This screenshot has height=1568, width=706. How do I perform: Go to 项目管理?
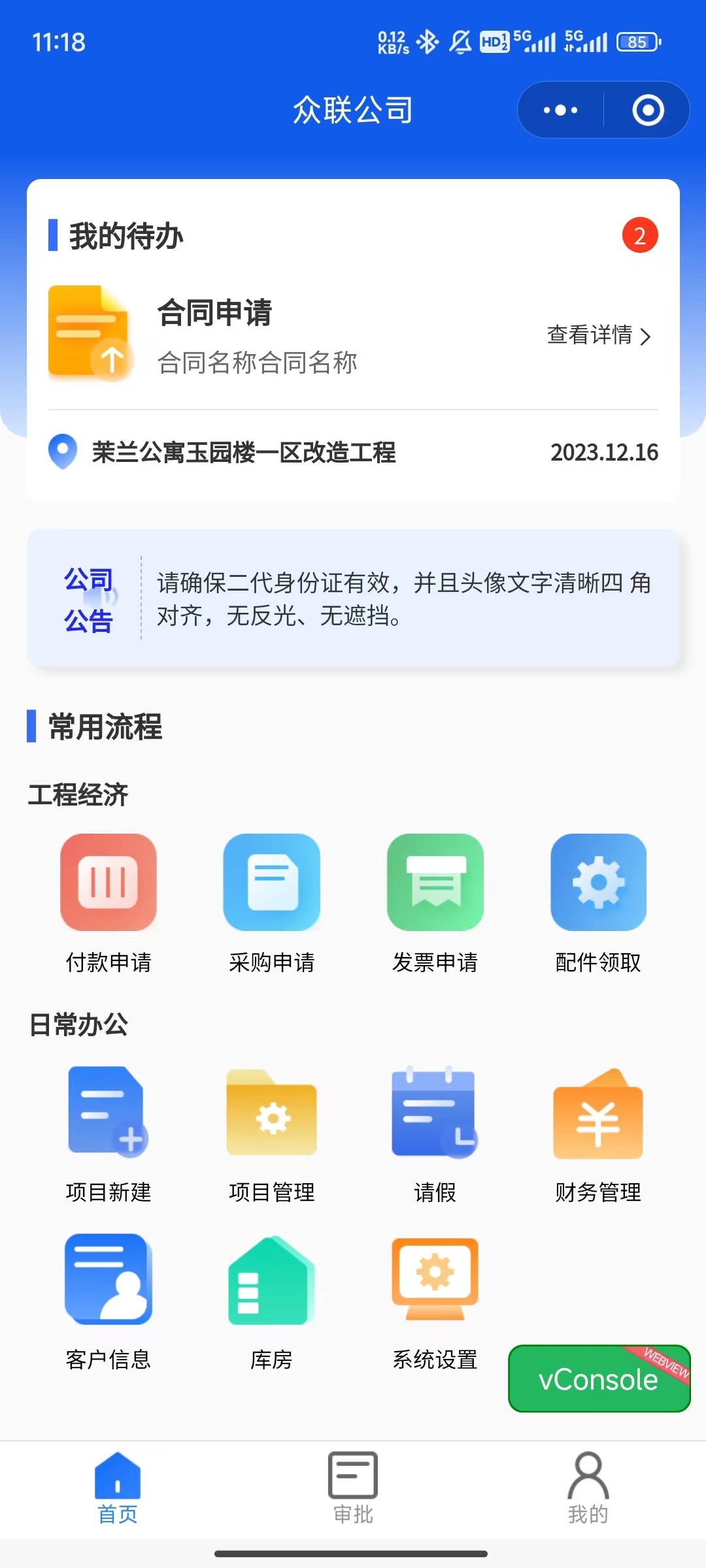[x=271, y=1112]
